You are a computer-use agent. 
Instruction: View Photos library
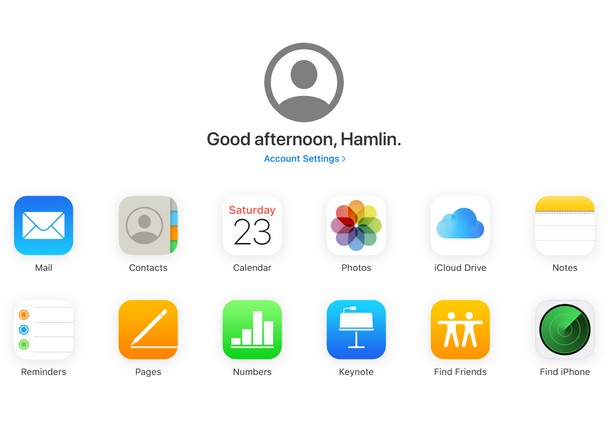tap(356, 226)
